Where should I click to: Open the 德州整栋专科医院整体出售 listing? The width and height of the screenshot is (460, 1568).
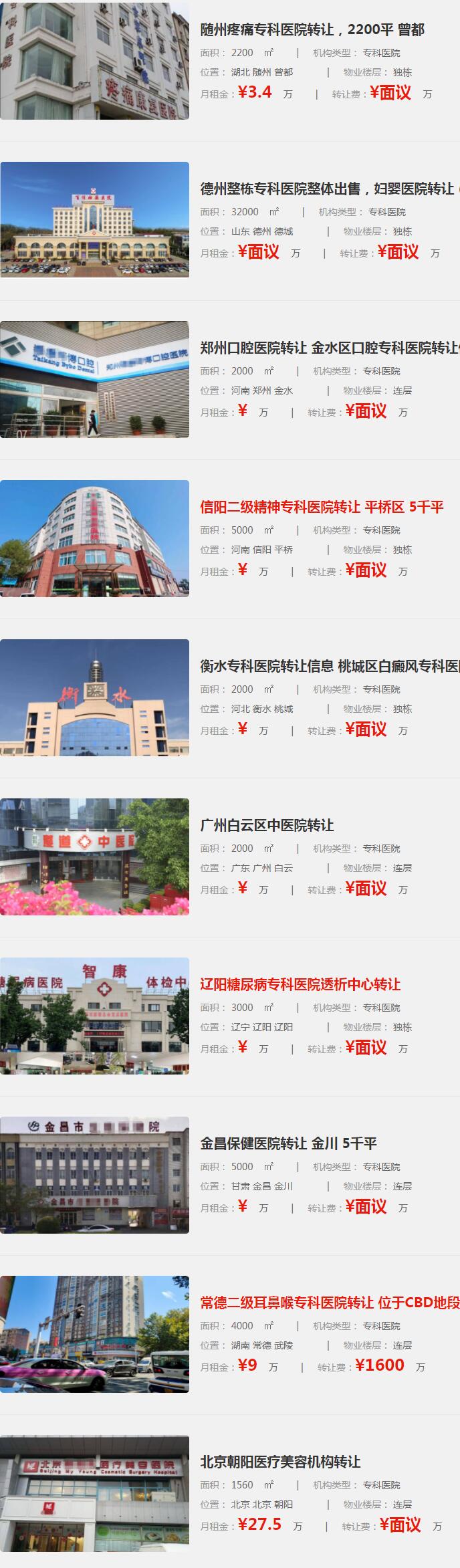coord(328,189)
